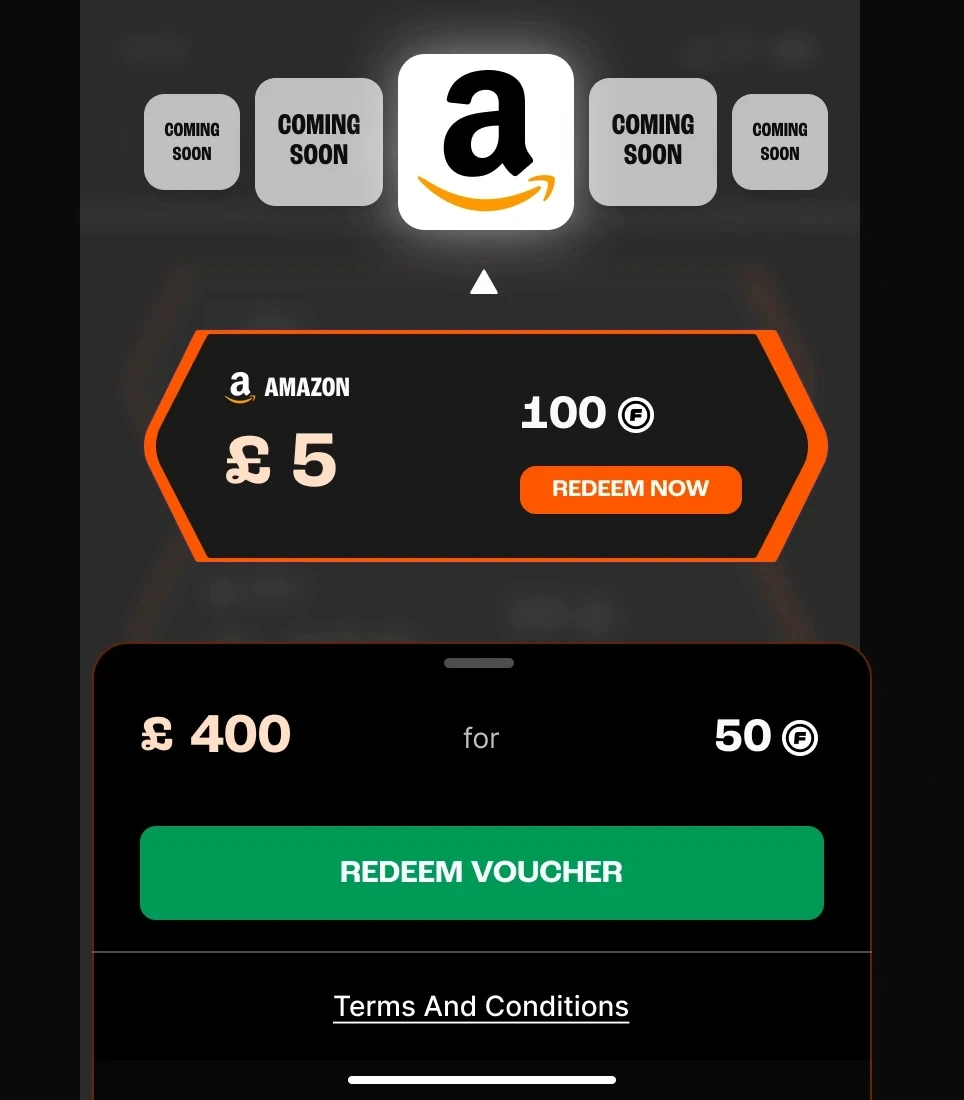Redeem voucher for 50 coins
This screenshot has width=964, height=1100.
tap(481, 872)
